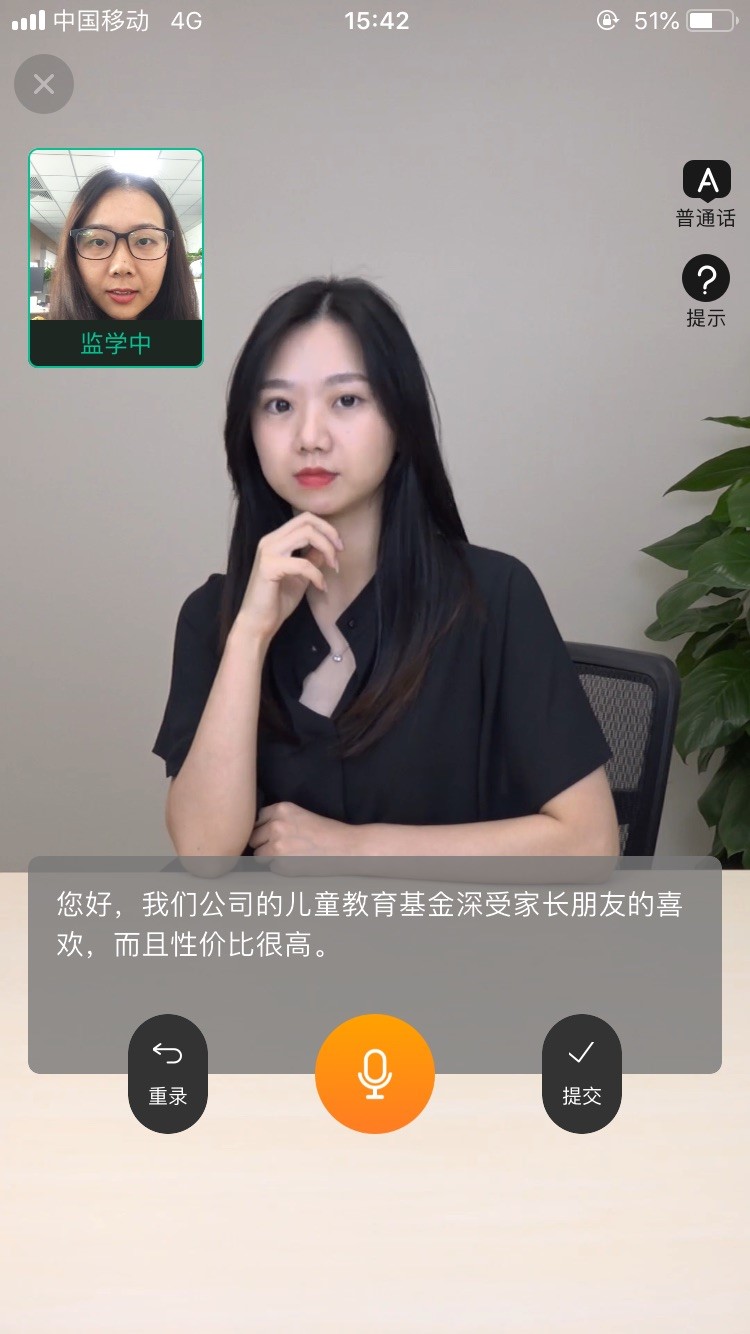Switch the 普通话 language setting

pos(706,194)
